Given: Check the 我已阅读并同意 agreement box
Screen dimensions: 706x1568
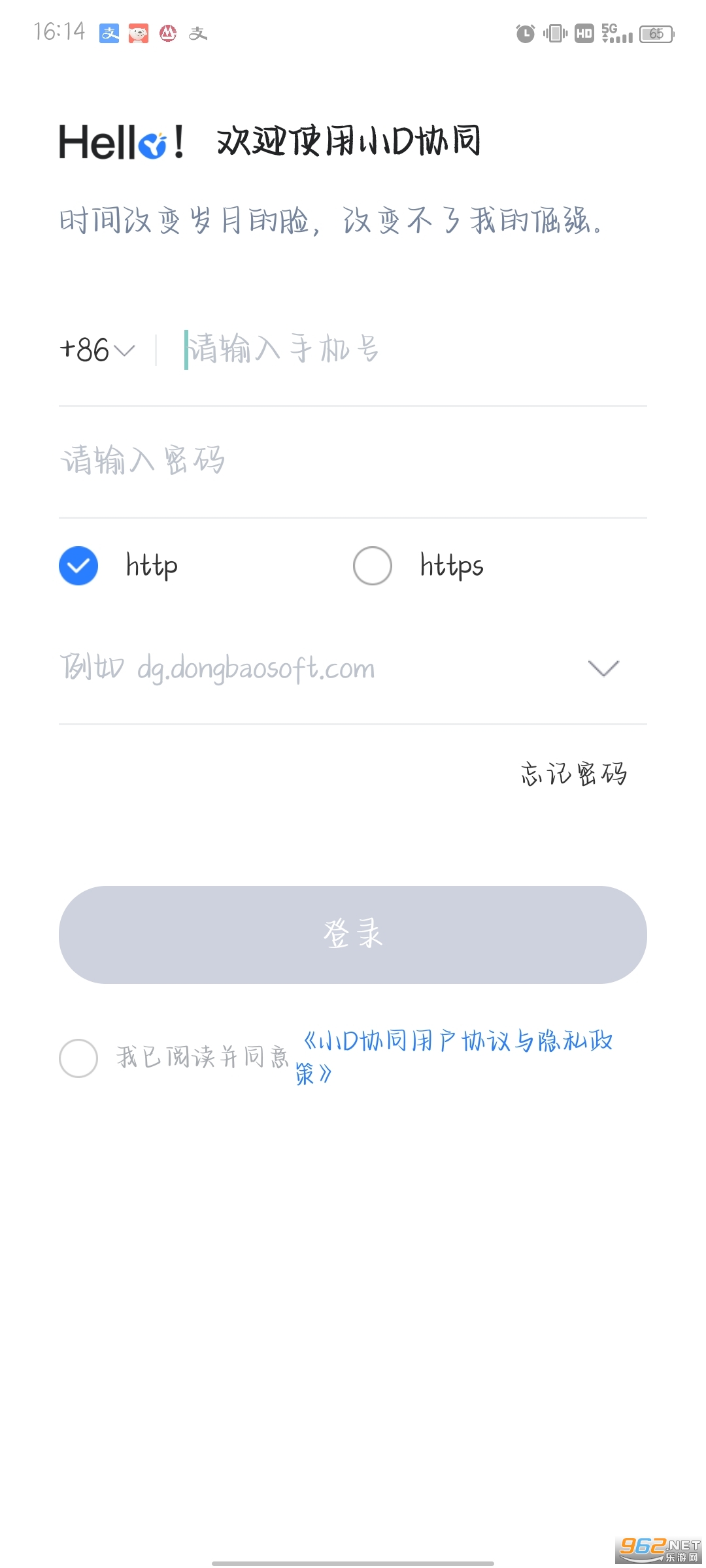Looking at the screenshot, I should (78, 1058).
